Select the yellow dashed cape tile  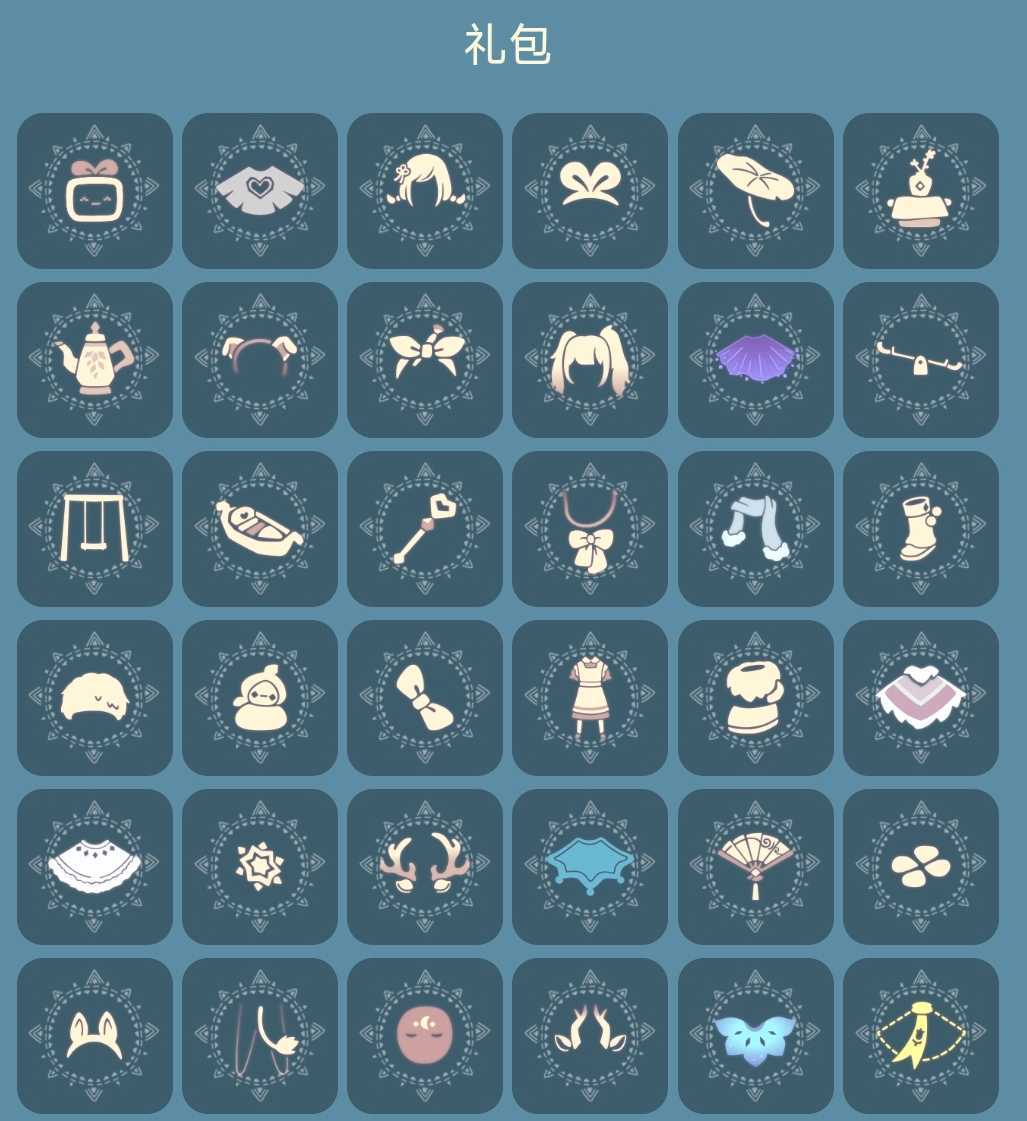(920, 1036)
